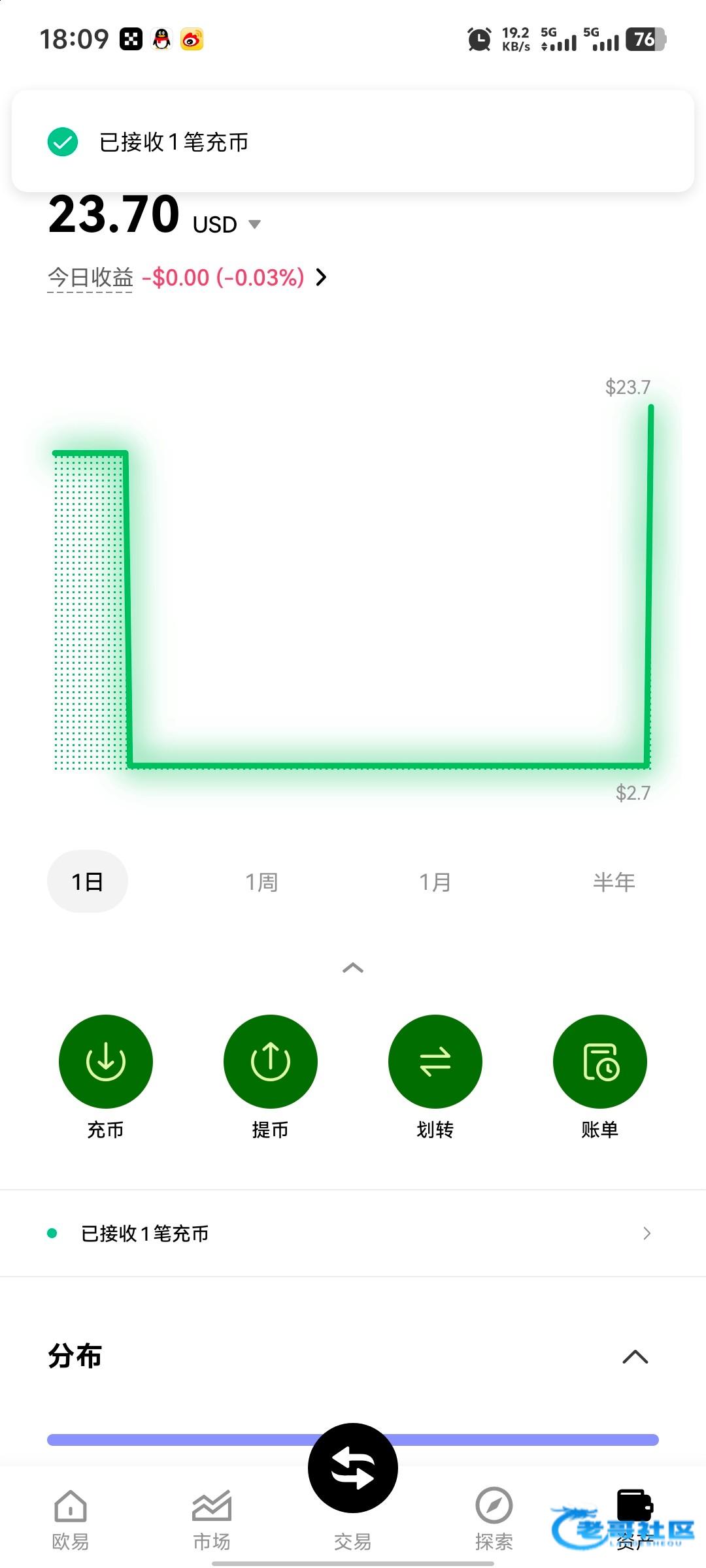Tap the 提币 withdraw button
Screen dimensions: 706x1568
[x=271, y=1062]
